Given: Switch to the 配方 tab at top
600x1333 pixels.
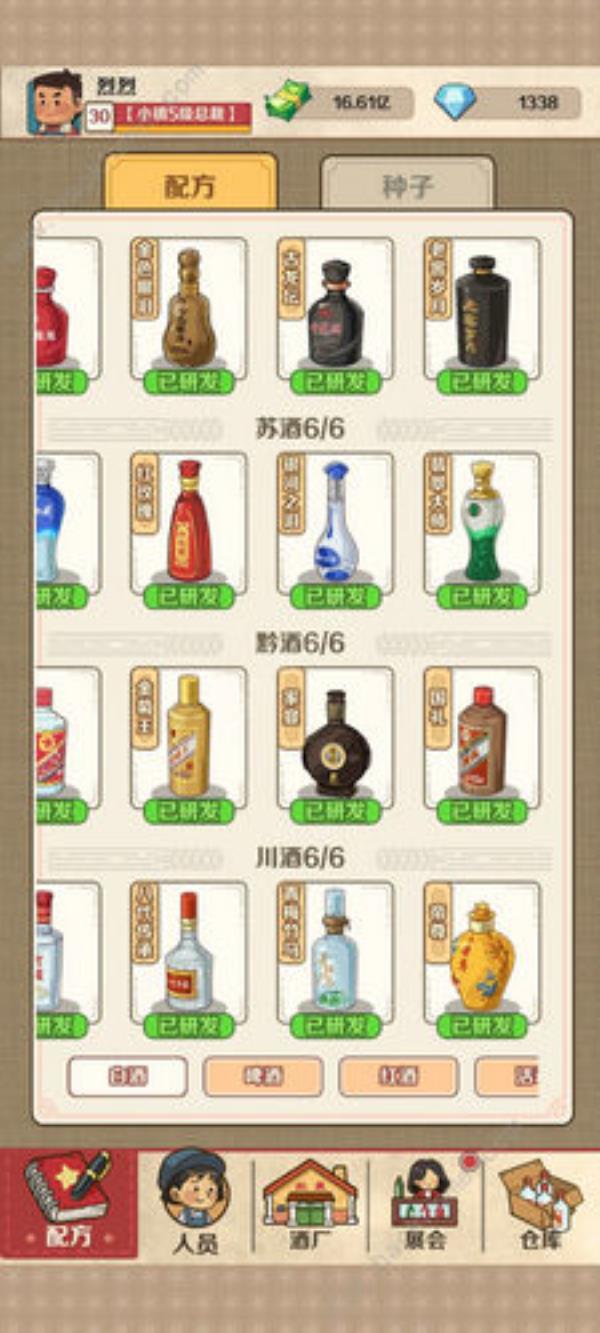Looking at the screenshot, I should (x=190, y=186).
